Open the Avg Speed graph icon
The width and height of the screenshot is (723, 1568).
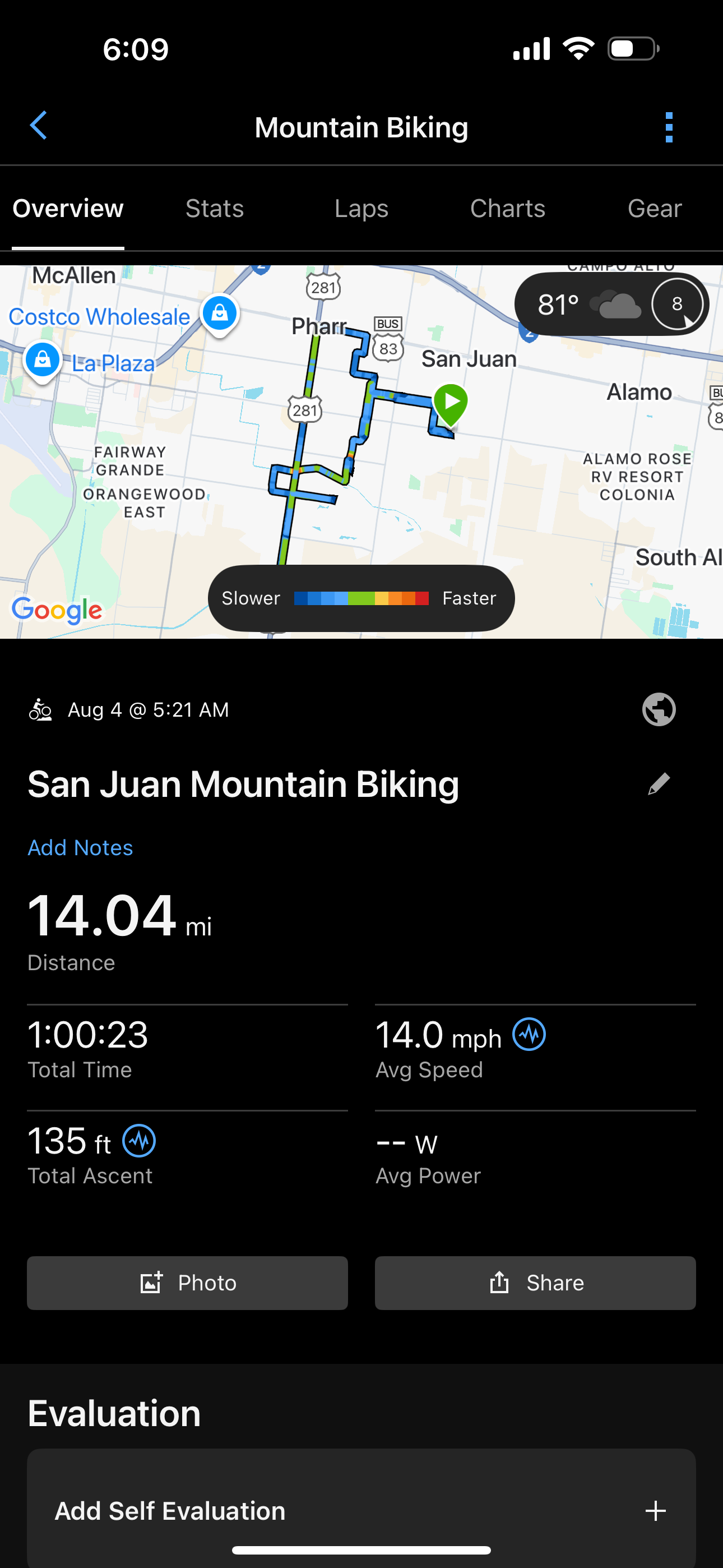click(x=529, y=1034)
